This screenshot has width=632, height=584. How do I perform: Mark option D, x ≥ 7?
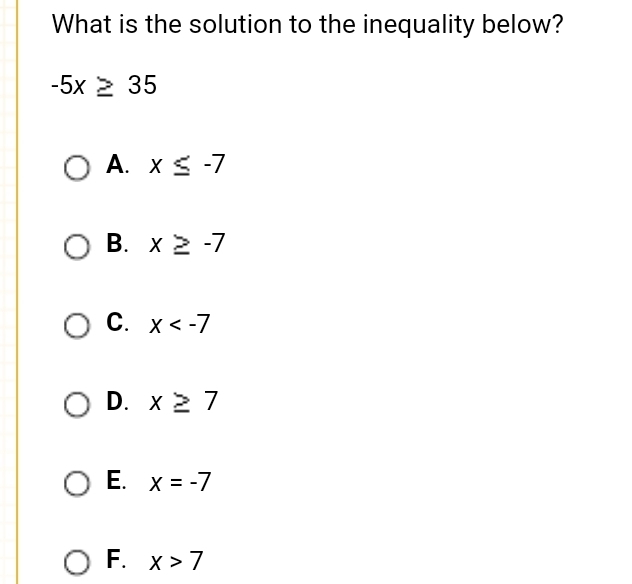coord(77,405)
